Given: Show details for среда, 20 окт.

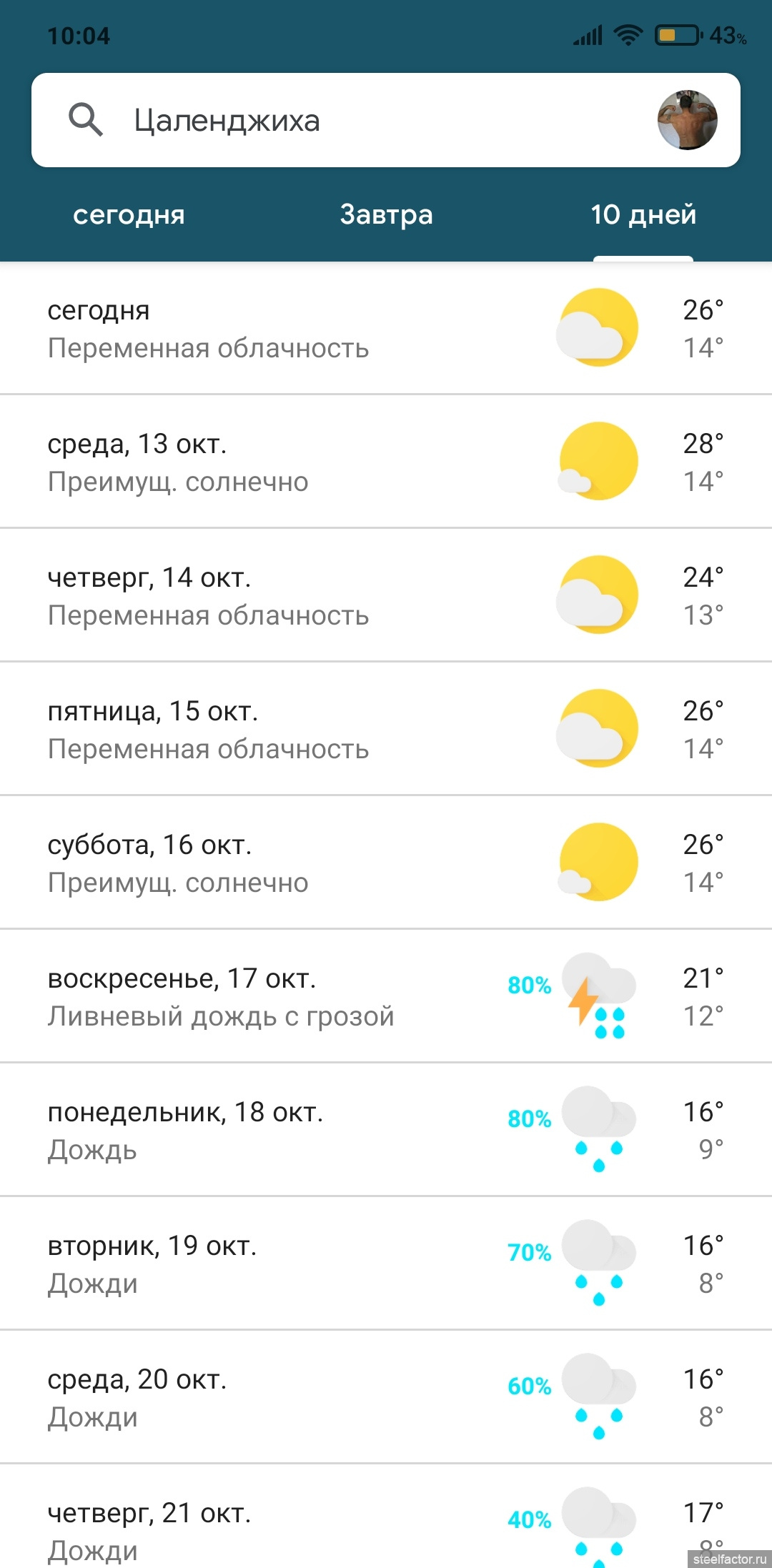Looking at the screenshot, I should (x=386, y=1397).
